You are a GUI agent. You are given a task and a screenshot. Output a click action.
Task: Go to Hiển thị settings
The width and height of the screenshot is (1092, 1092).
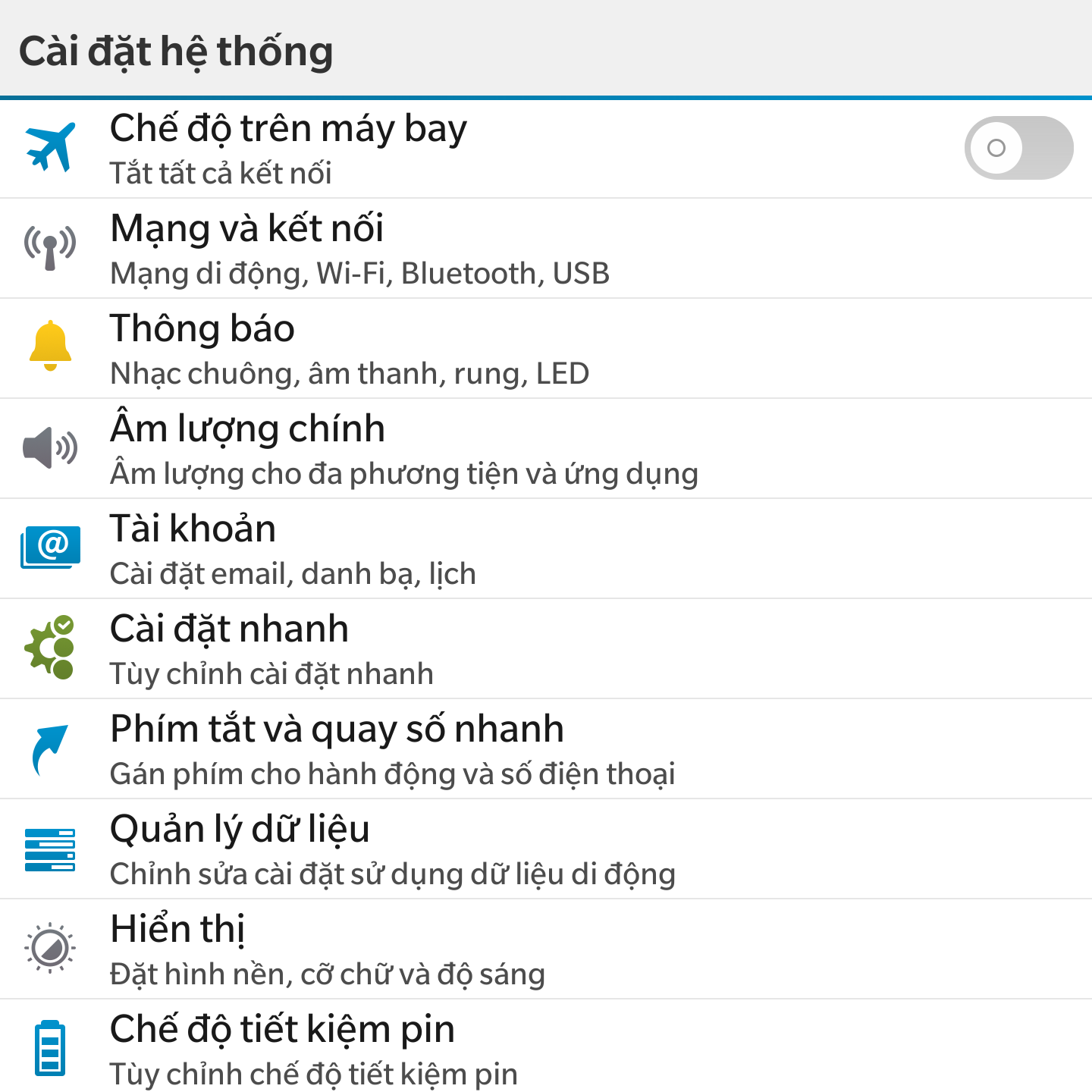click(x=326, y=949)
